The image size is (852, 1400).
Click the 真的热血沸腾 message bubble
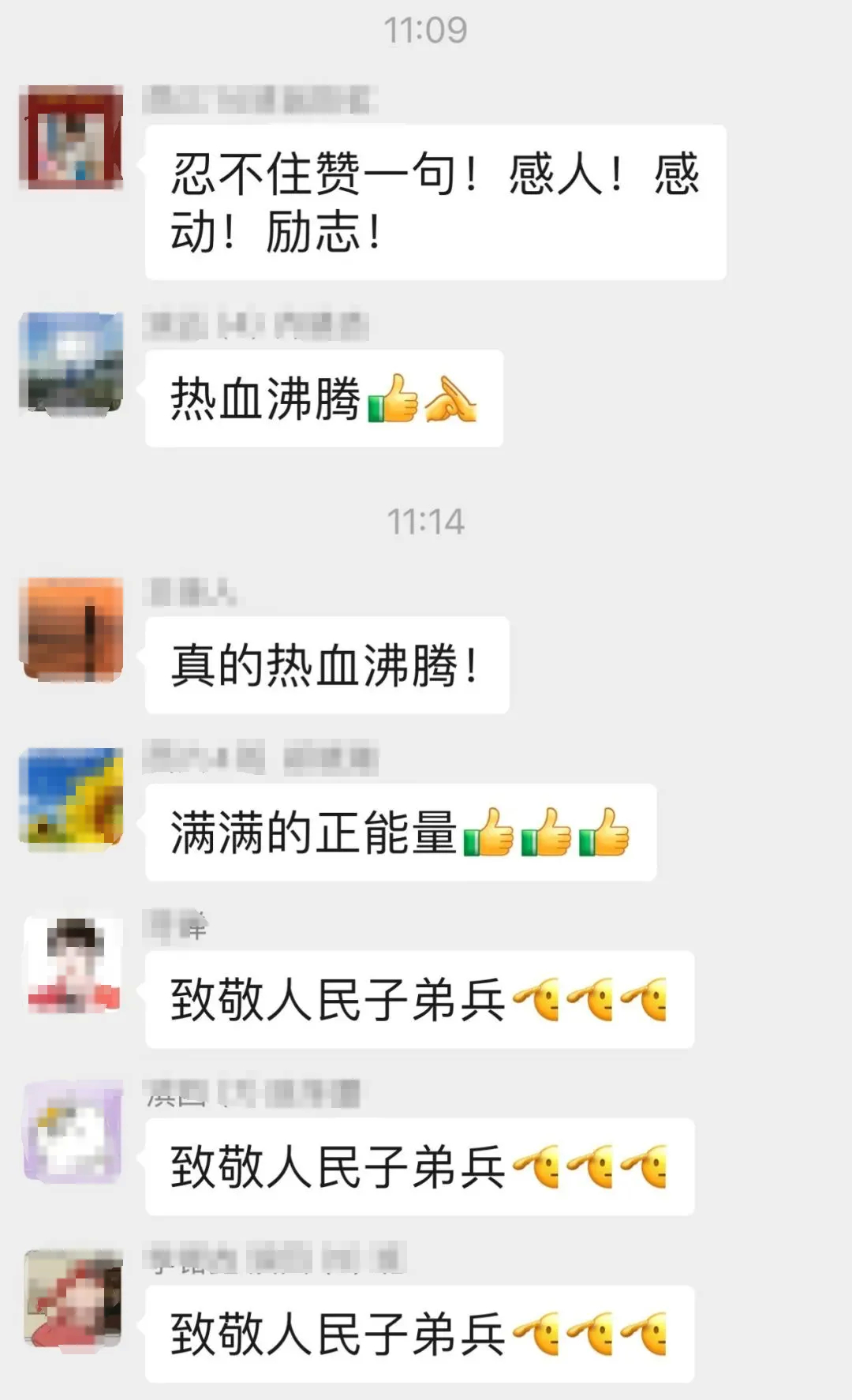tap(327, 663)
